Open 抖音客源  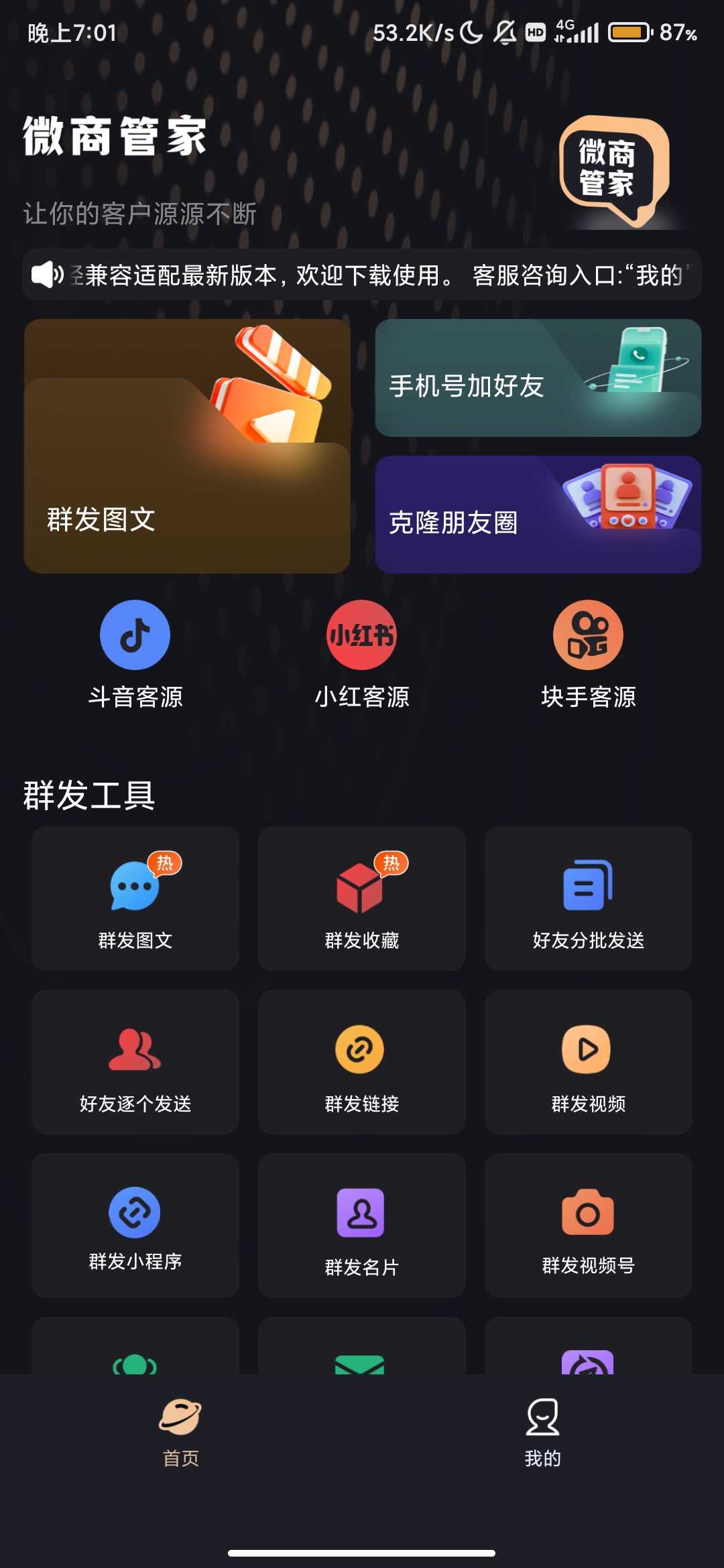(x=135, y=653)
